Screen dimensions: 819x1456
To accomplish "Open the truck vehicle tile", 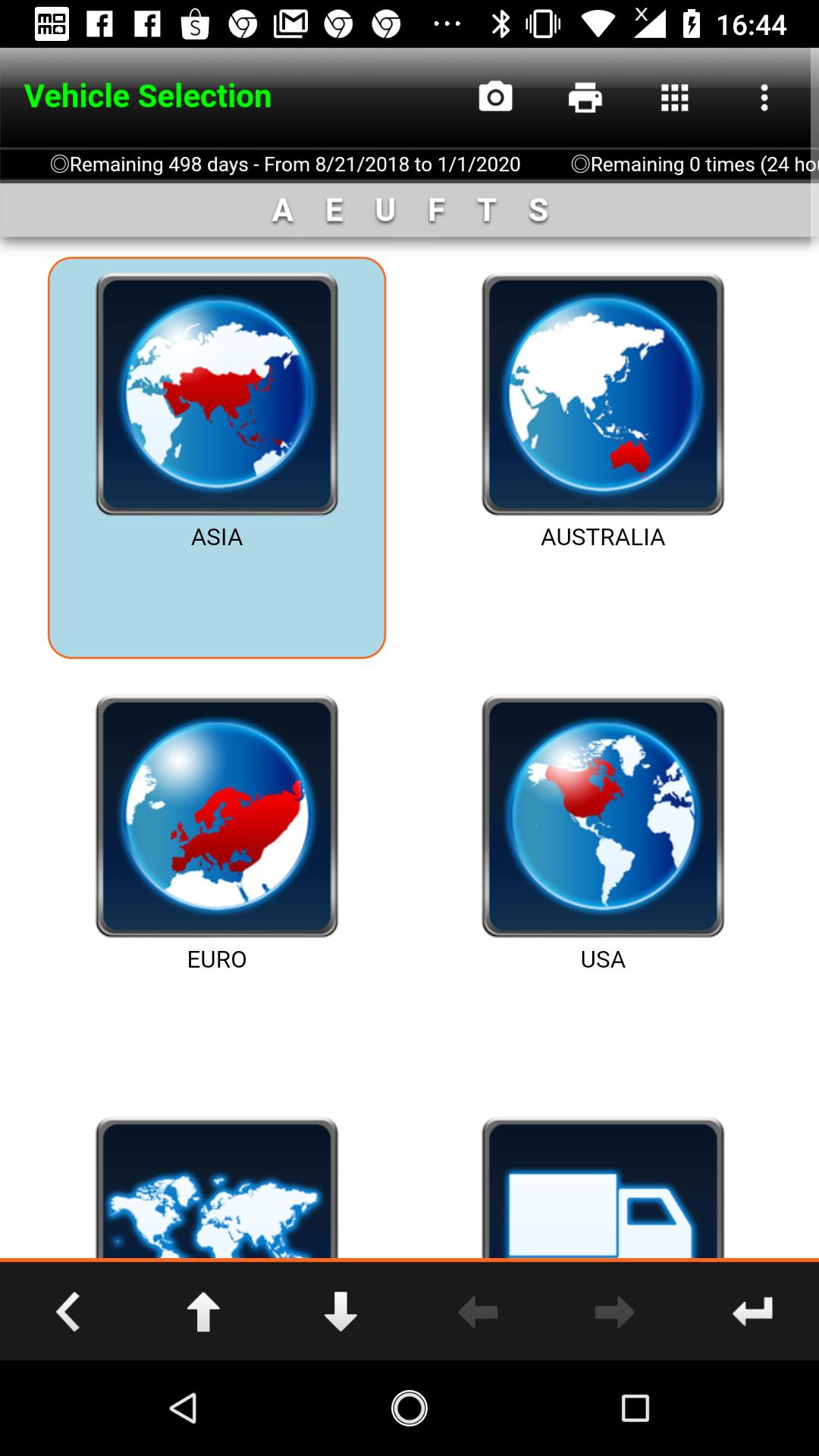I will tap(603, 1191).
